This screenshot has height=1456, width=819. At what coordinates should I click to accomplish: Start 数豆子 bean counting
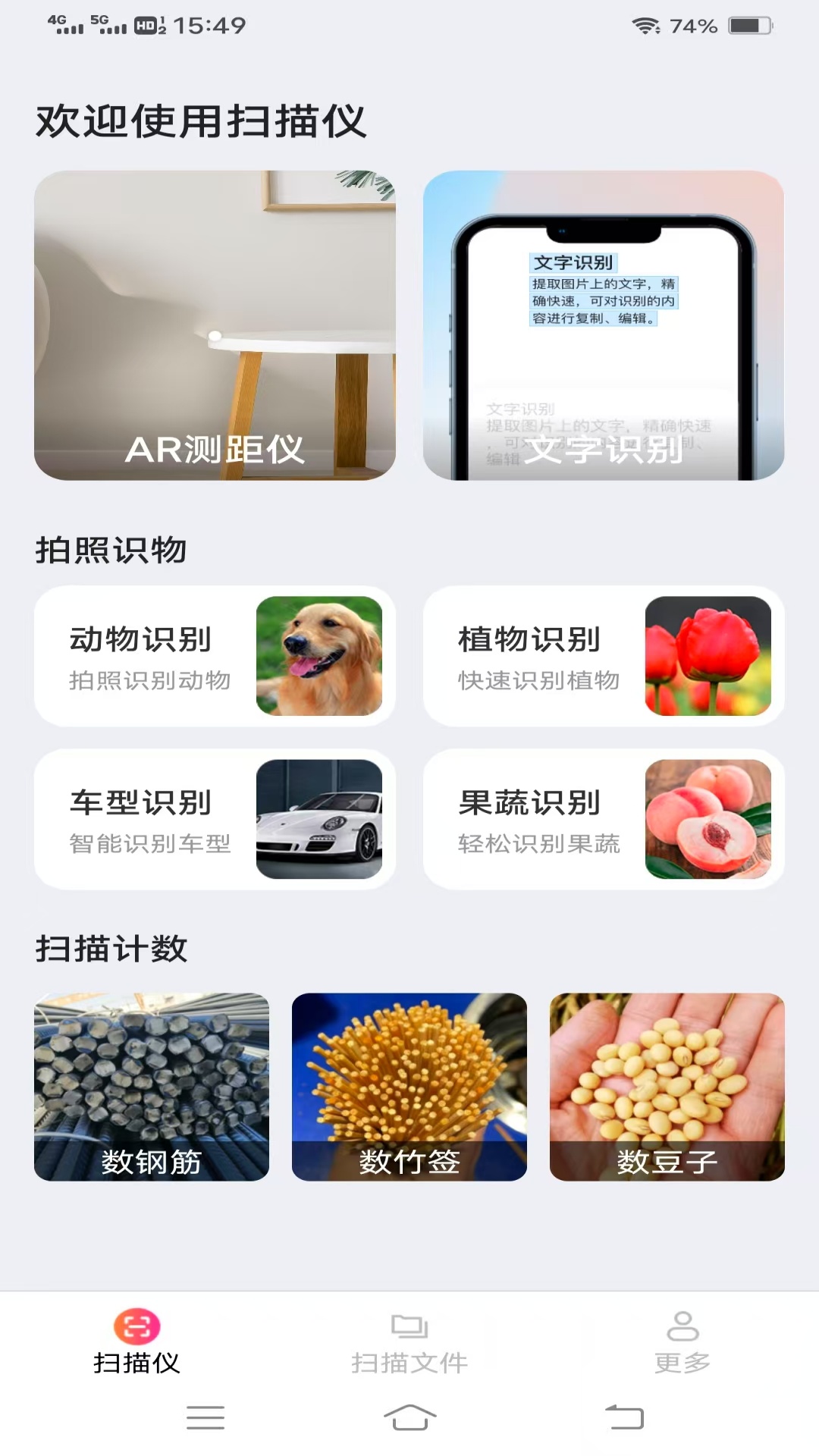[x=668, y=1084]
